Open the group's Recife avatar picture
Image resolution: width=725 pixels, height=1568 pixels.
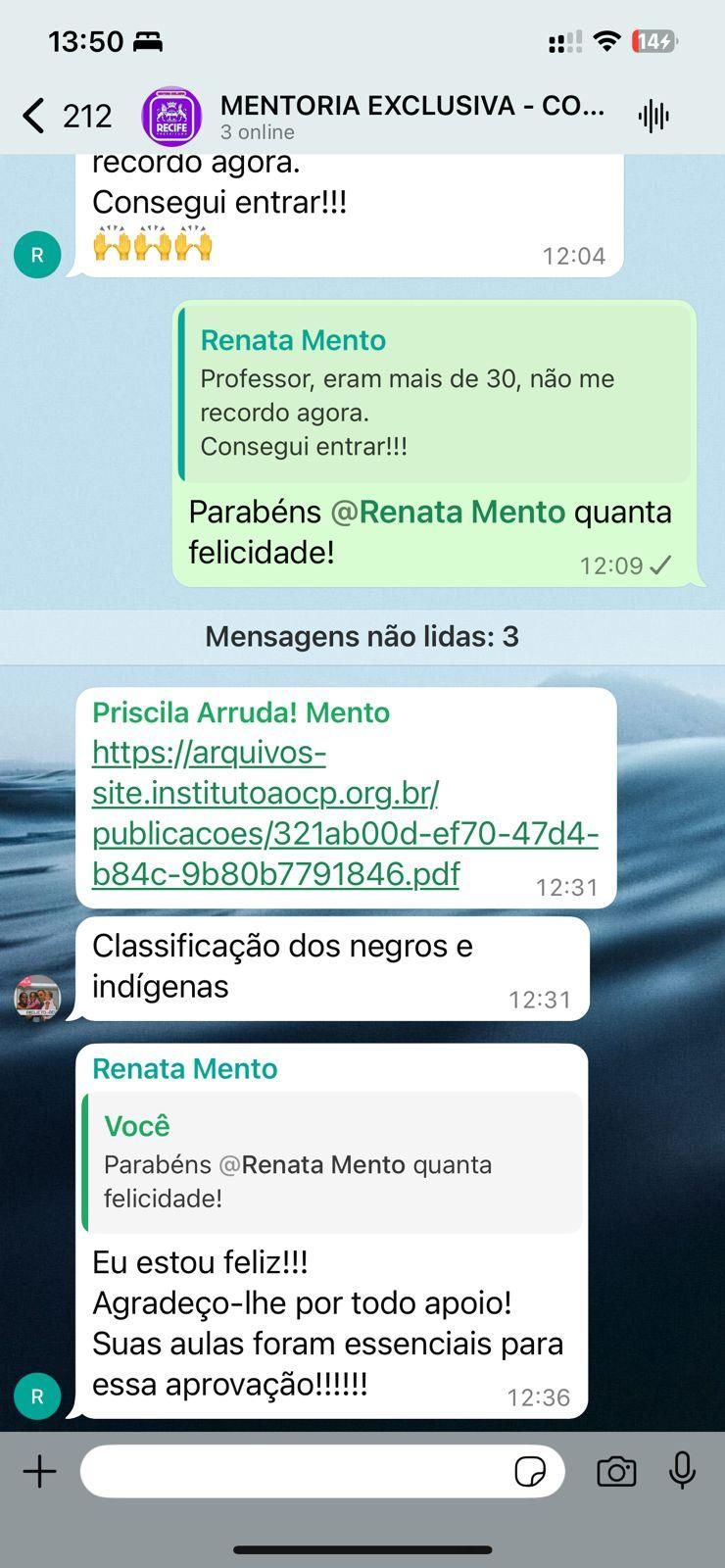[171, 116]
